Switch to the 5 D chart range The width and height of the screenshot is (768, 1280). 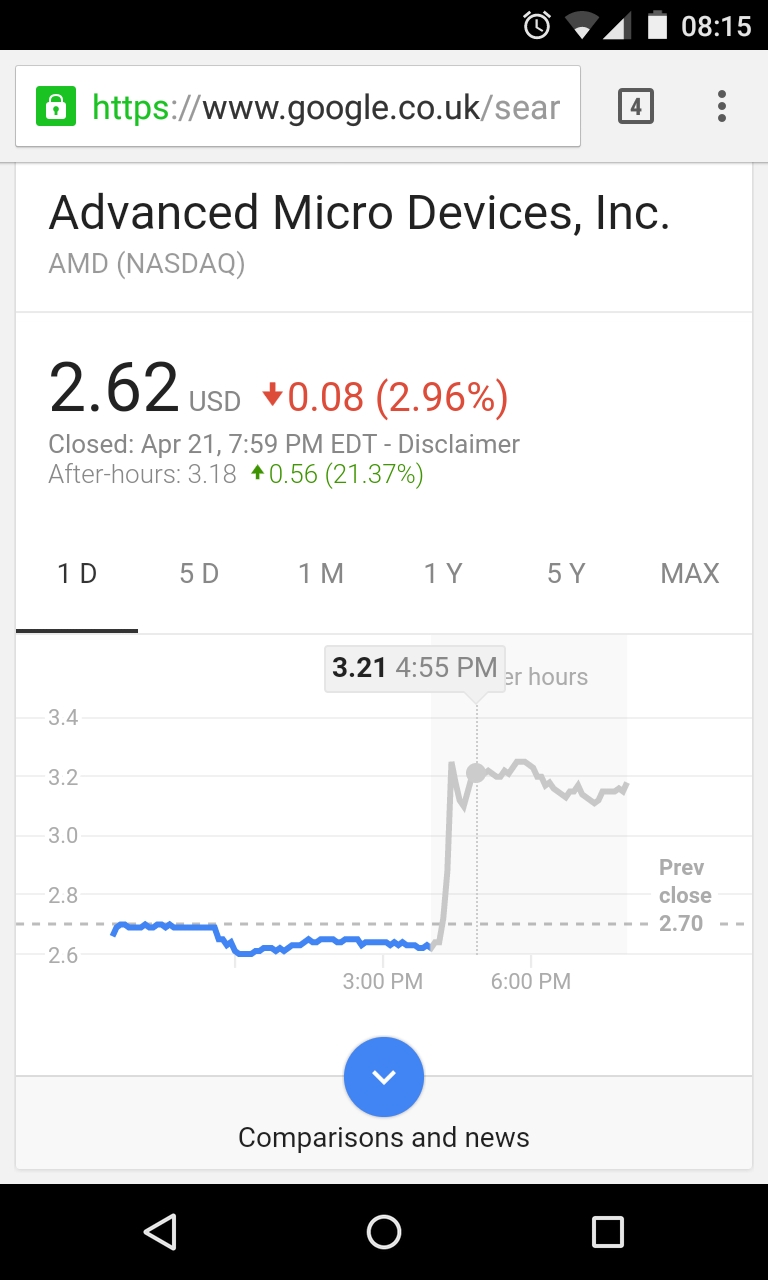pyautogui.click(x=199, y=574)
